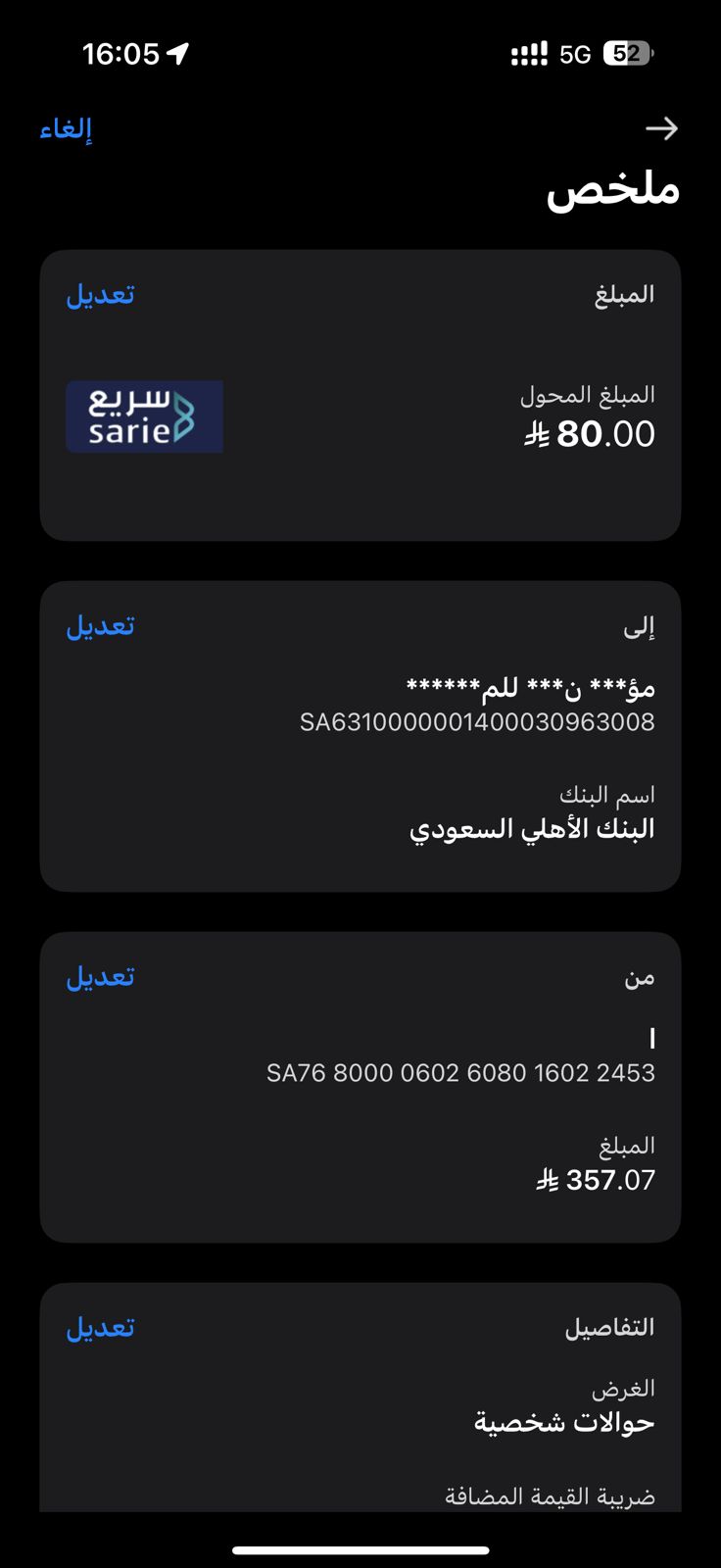Edit the recipient (إلى) section
The image size is (721, 1568).
(x=100, y=626)
